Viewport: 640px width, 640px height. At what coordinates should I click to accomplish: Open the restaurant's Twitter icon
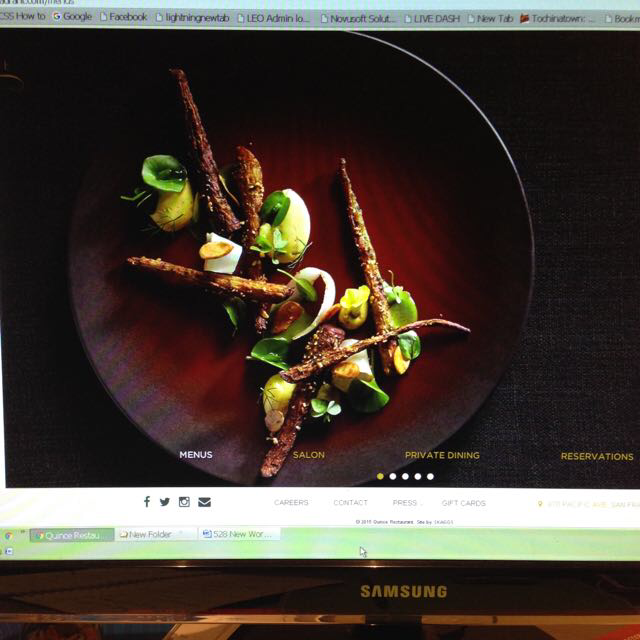coord(165,502)
